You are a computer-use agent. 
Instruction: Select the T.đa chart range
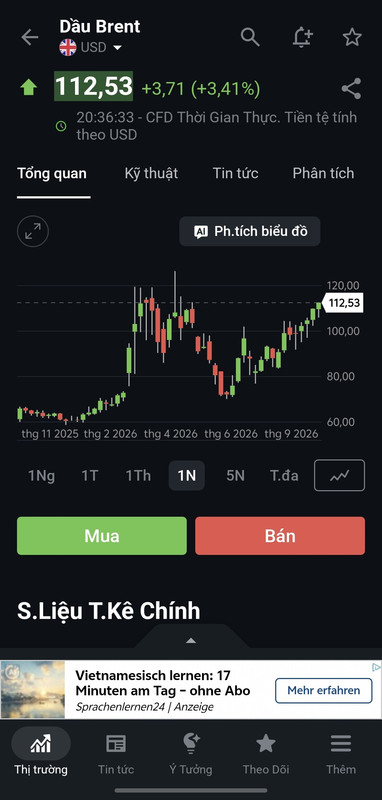284,476
